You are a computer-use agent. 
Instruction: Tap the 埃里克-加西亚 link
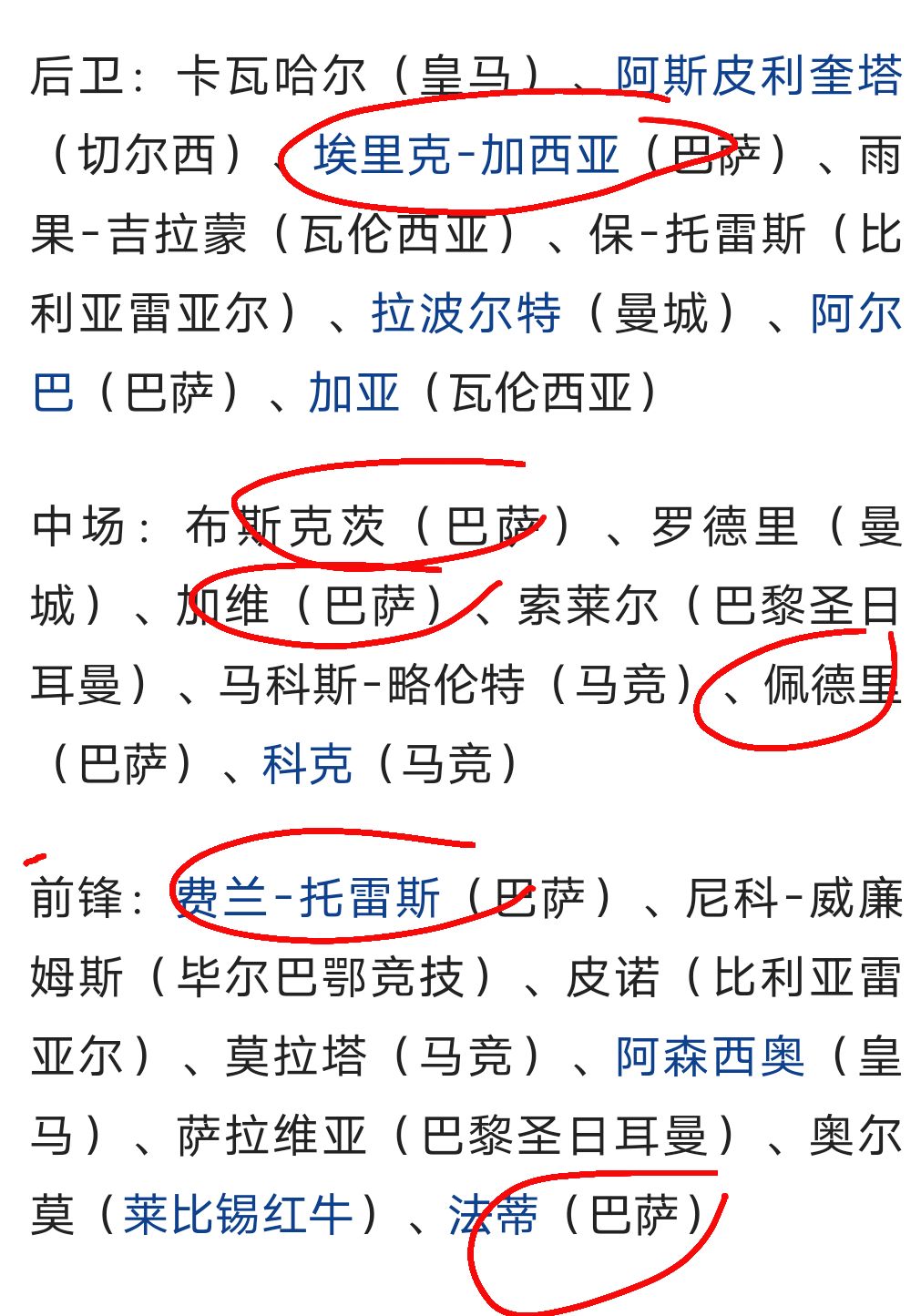point(466,155)
